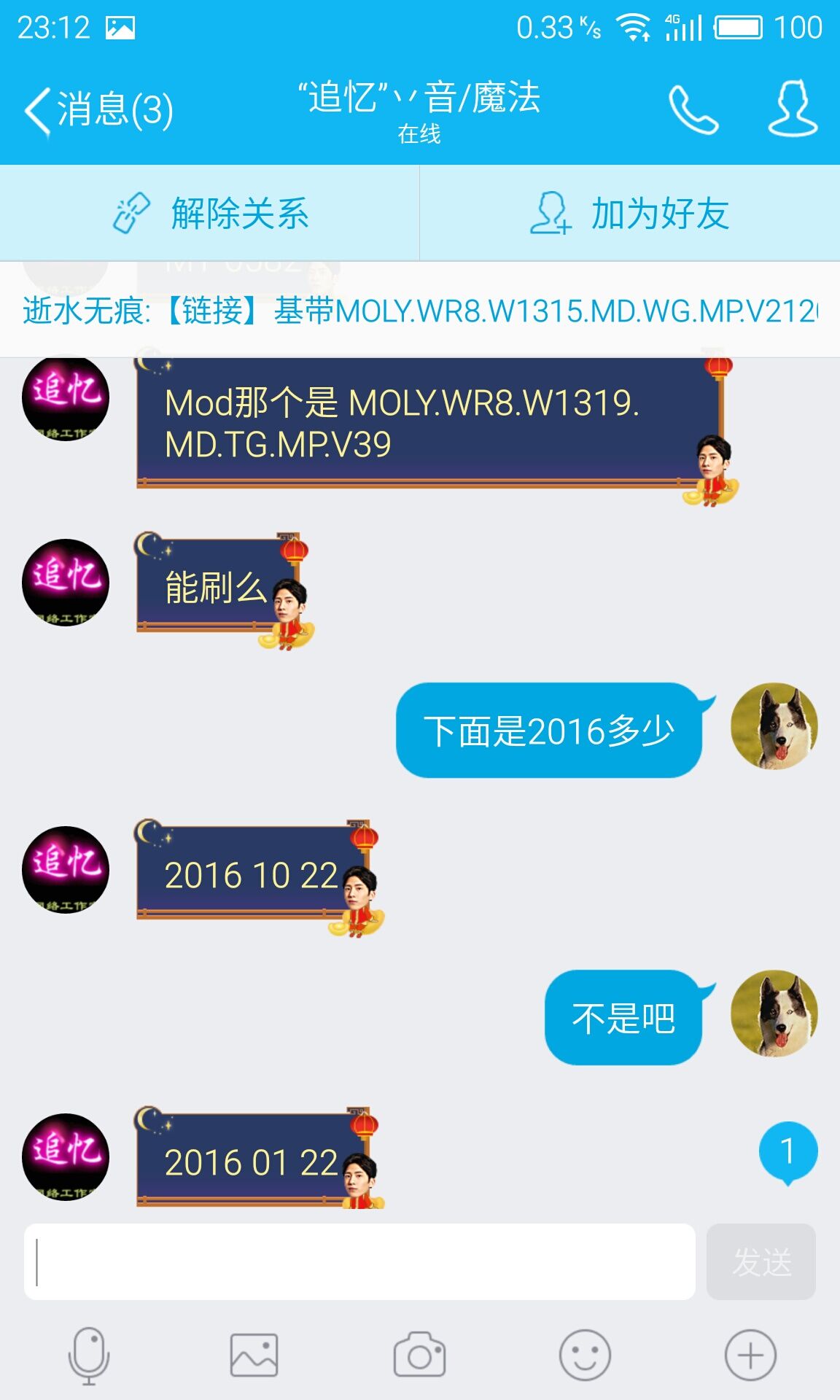This screenshot has width=840, height=1400.
Task: Record a voice message with microphone
Action: coord(89,1356)
